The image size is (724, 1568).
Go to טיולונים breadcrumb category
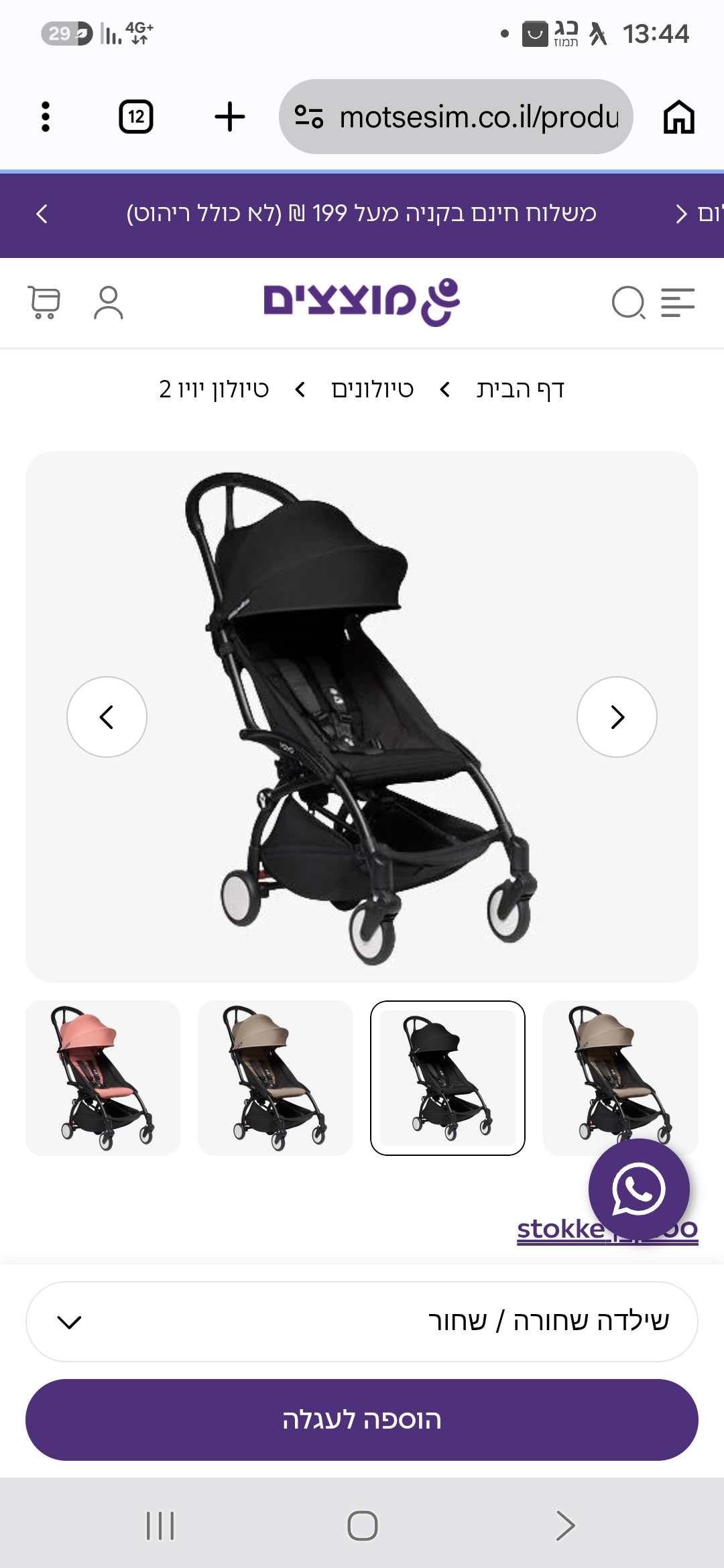pos(372,389)
